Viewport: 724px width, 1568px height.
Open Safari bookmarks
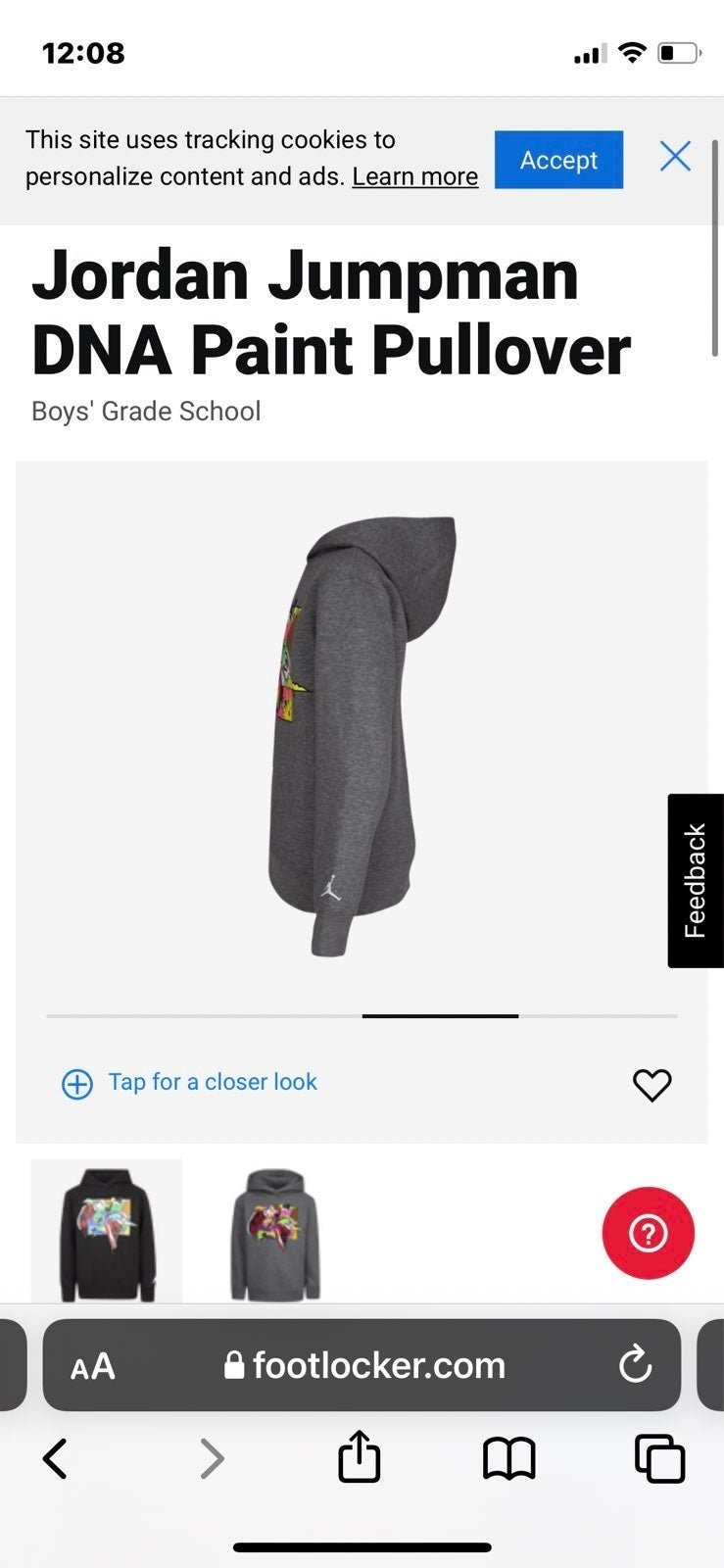[x=509, y=1458]
